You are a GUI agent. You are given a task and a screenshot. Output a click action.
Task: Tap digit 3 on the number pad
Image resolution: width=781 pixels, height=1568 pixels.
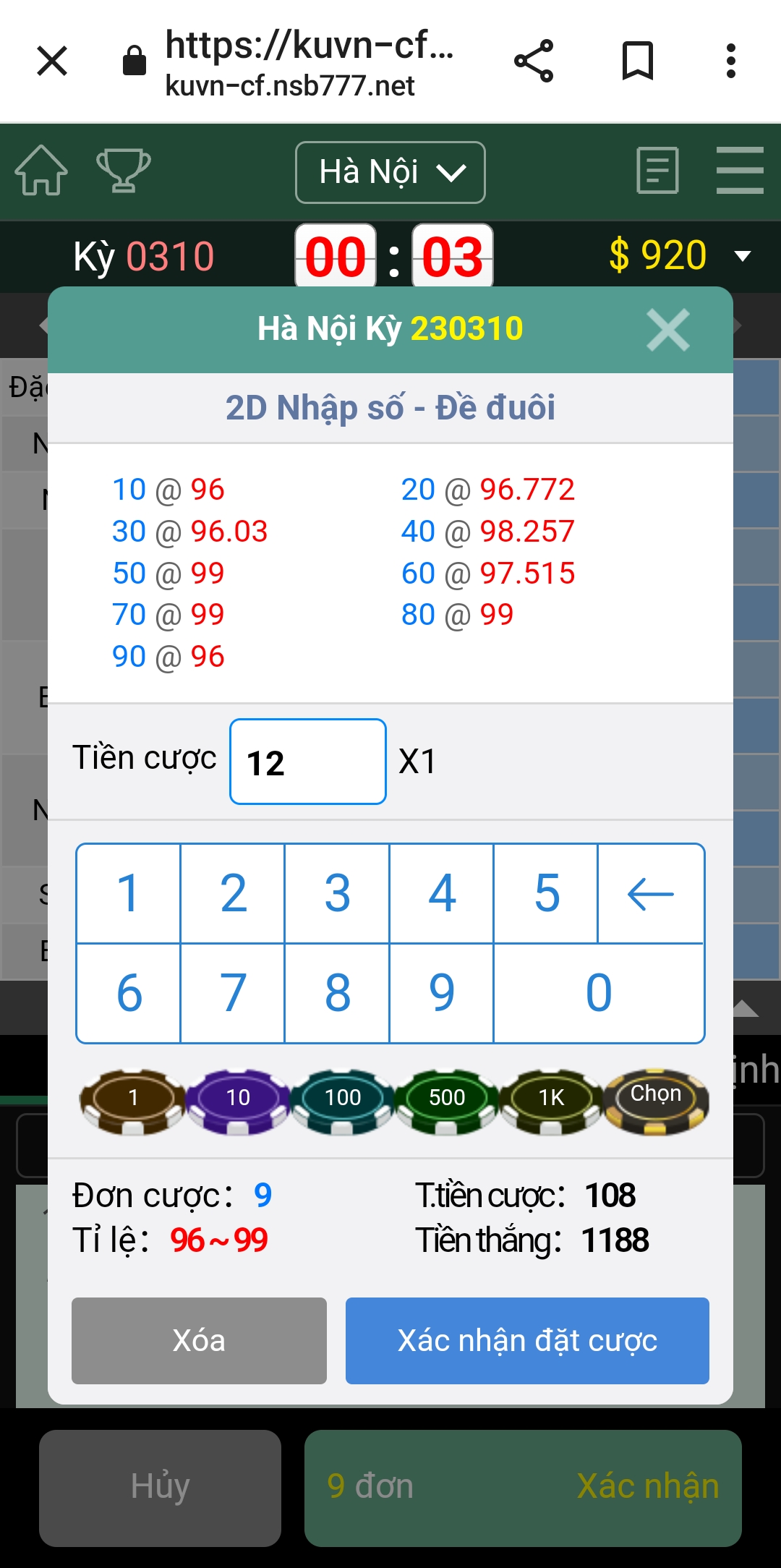click(337, 893)
